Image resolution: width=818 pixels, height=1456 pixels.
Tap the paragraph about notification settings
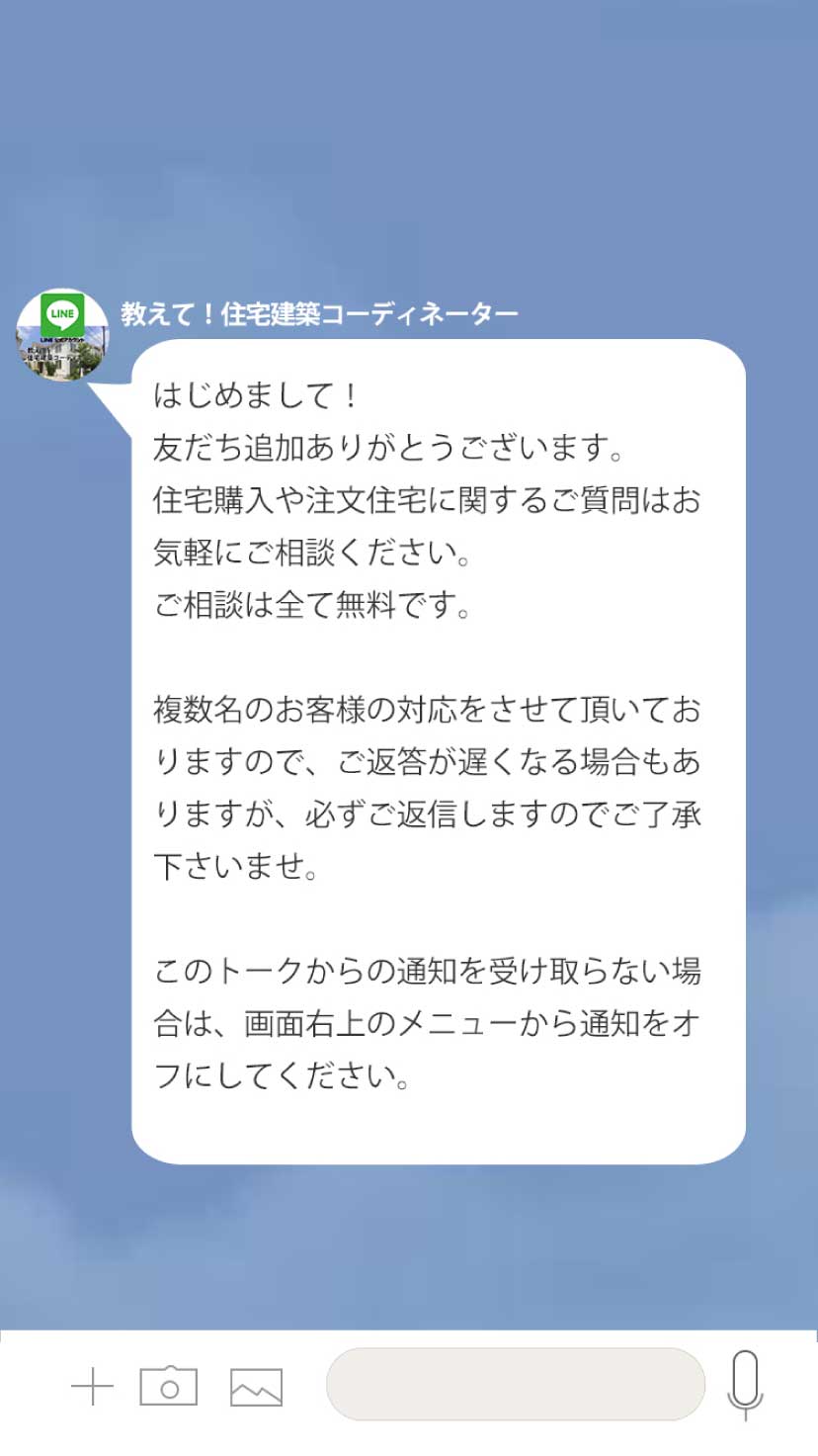click(x=425, y=1025)
